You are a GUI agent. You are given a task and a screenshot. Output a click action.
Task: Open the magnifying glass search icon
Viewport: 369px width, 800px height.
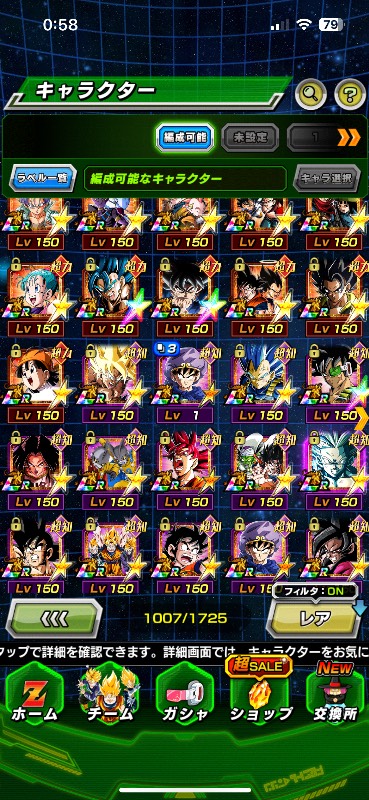pyautogui.click(x=311, y=94)
